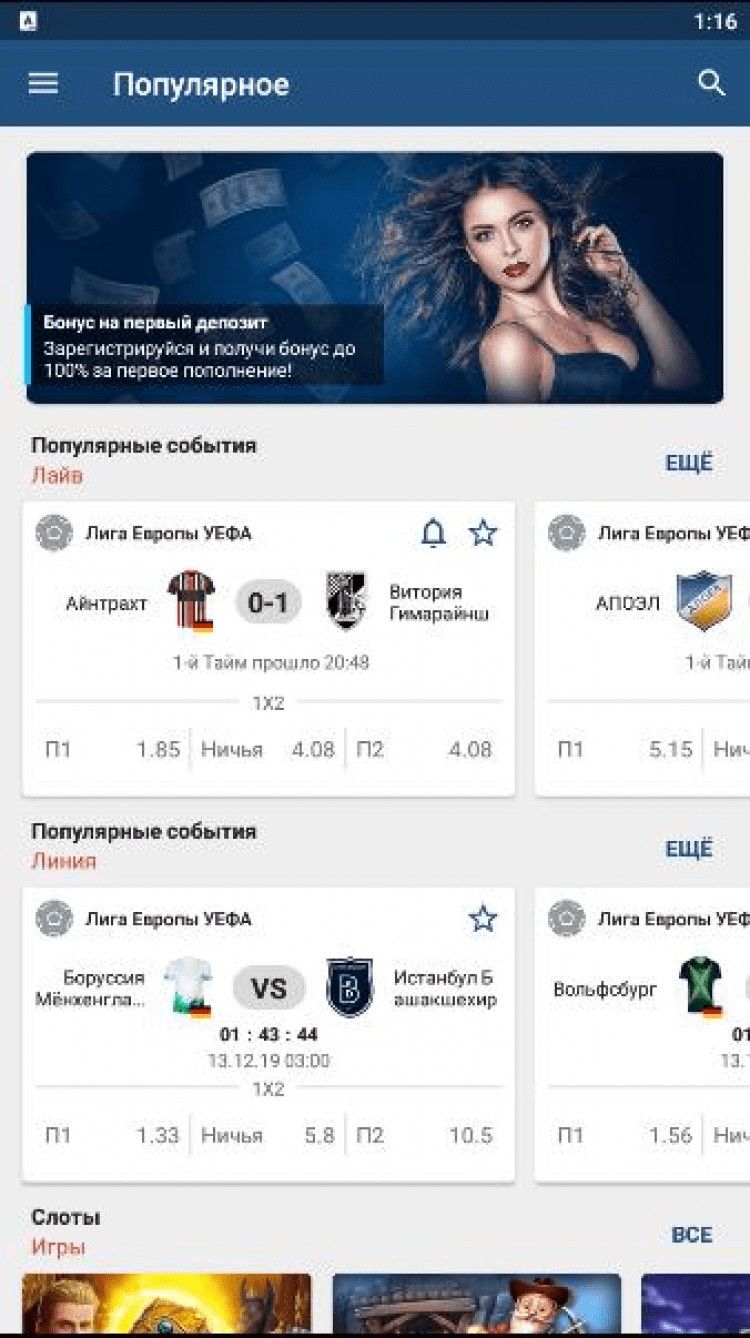Bet on П1 at 1.85
This screenshot has height=1338, width=750.
(x=112, y=749)
